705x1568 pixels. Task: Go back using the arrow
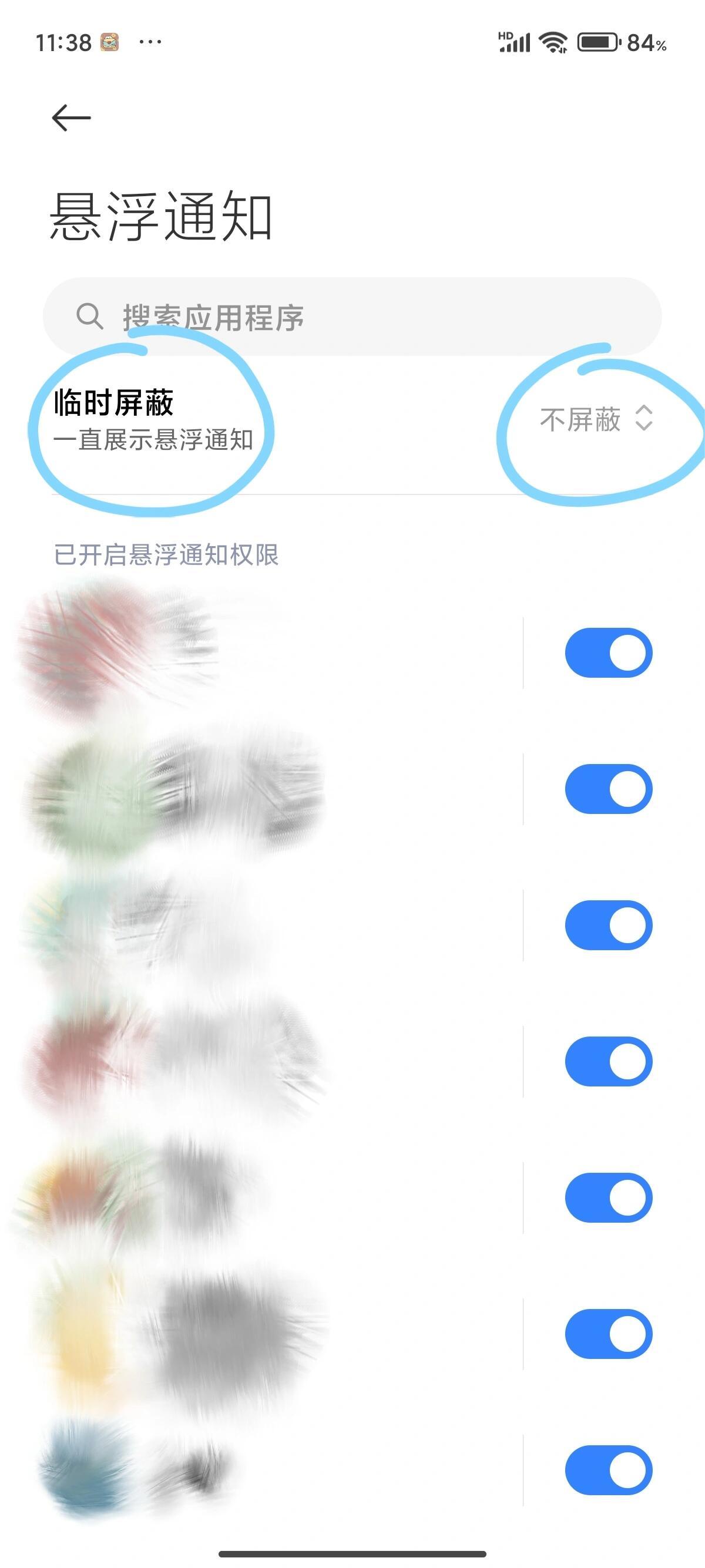pos(71,117)
